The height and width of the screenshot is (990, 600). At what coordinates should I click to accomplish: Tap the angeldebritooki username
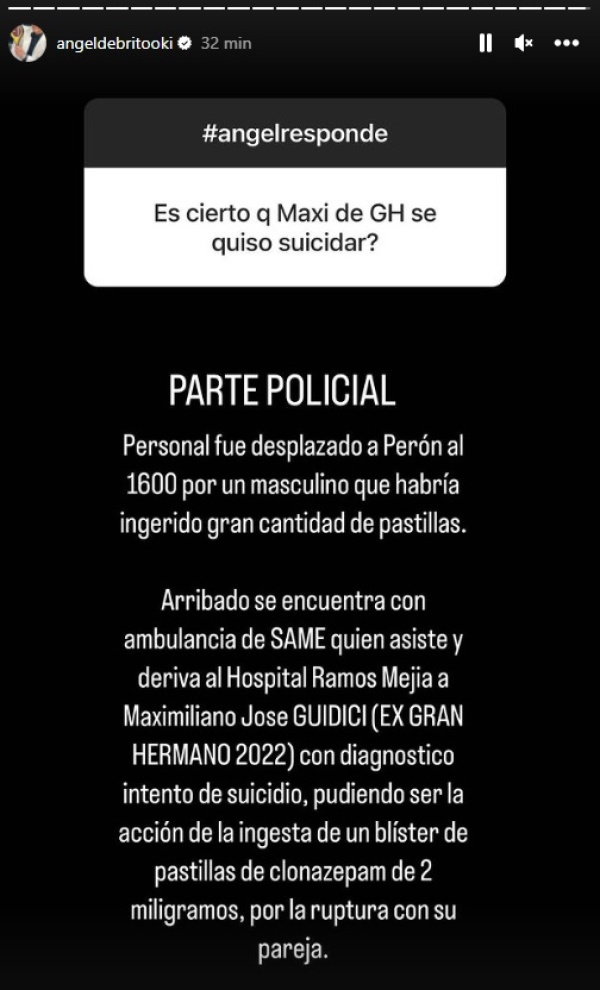tap(114, 44)
